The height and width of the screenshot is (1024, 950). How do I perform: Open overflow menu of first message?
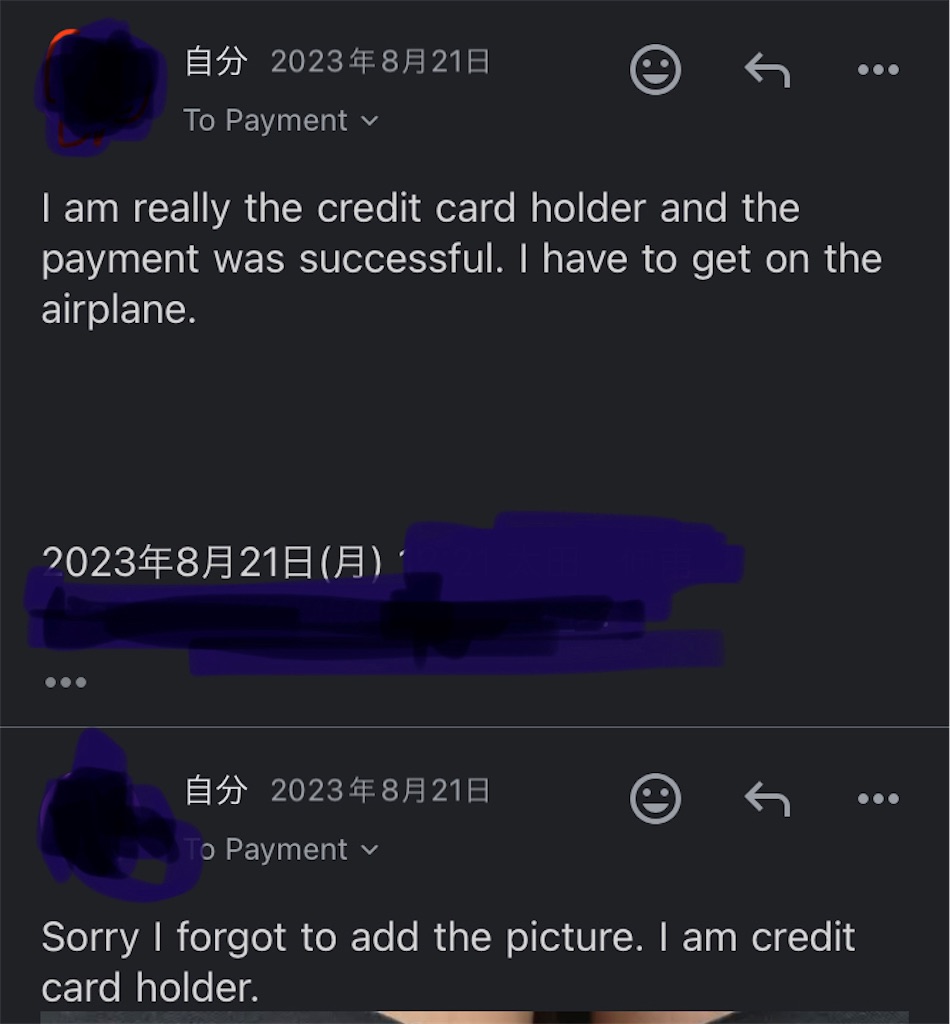[x=878, y=70]
